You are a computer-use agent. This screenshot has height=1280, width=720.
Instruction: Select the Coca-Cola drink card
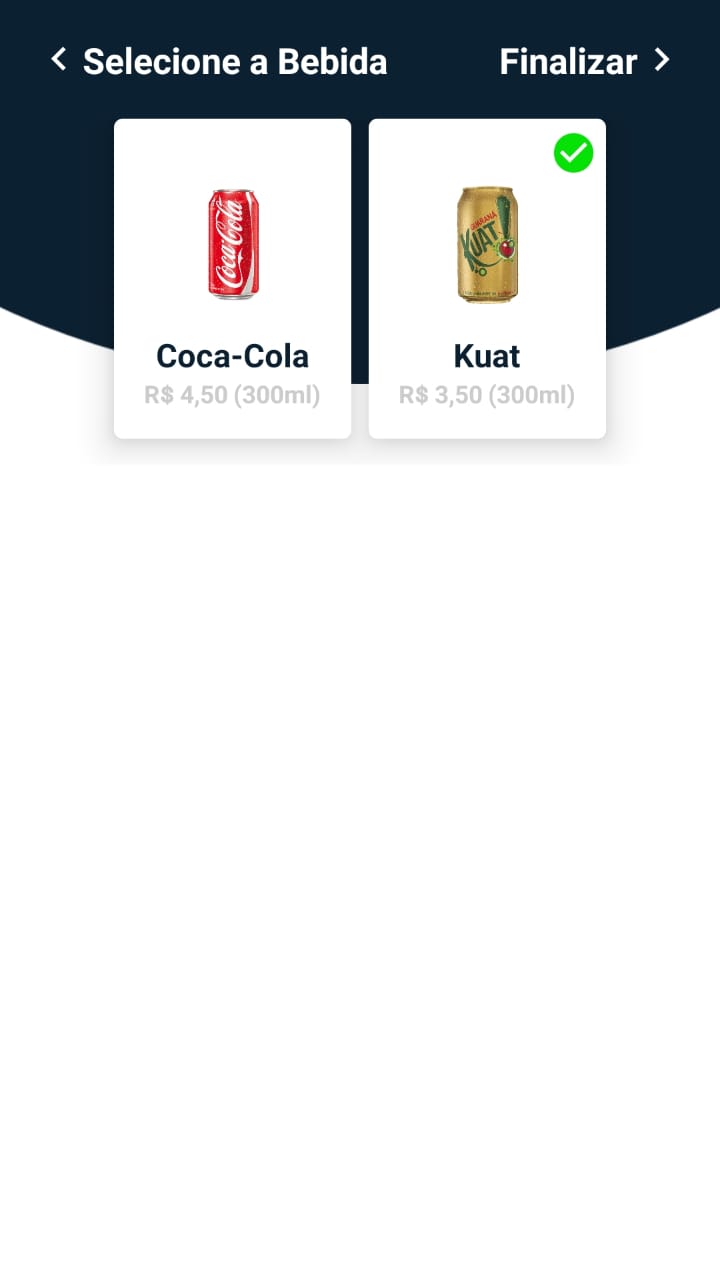232,278
